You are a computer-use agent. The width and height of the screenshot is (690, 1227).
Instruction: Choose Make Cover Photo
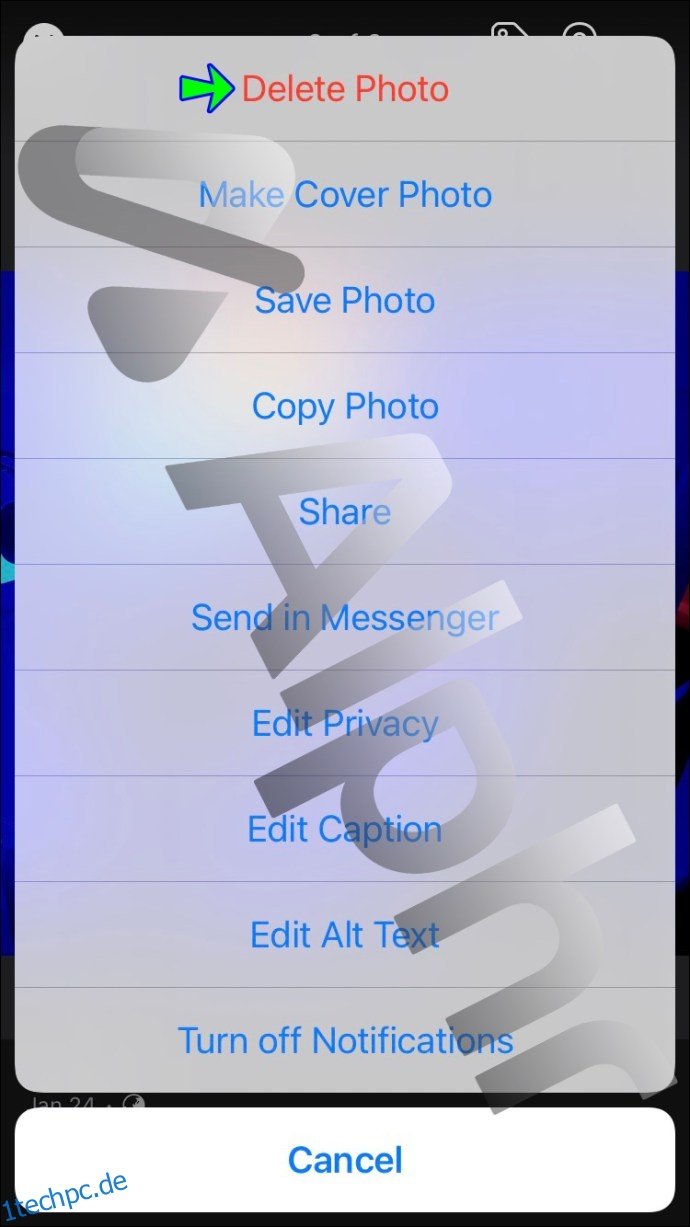point(345,195)
